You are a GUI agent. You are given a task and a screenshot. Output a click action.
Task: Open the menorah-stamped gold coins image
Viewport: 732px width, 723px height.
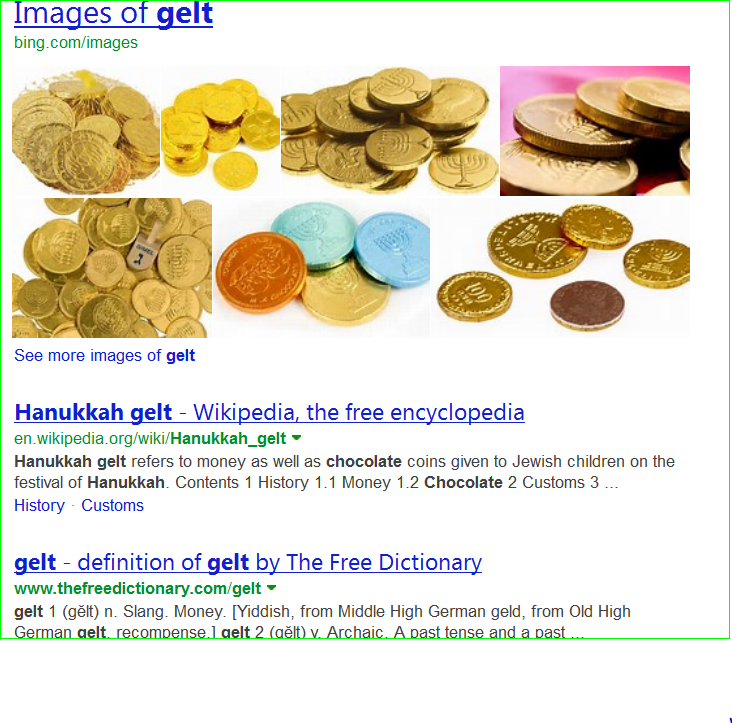pyautogui.click(x=389, y=130)
